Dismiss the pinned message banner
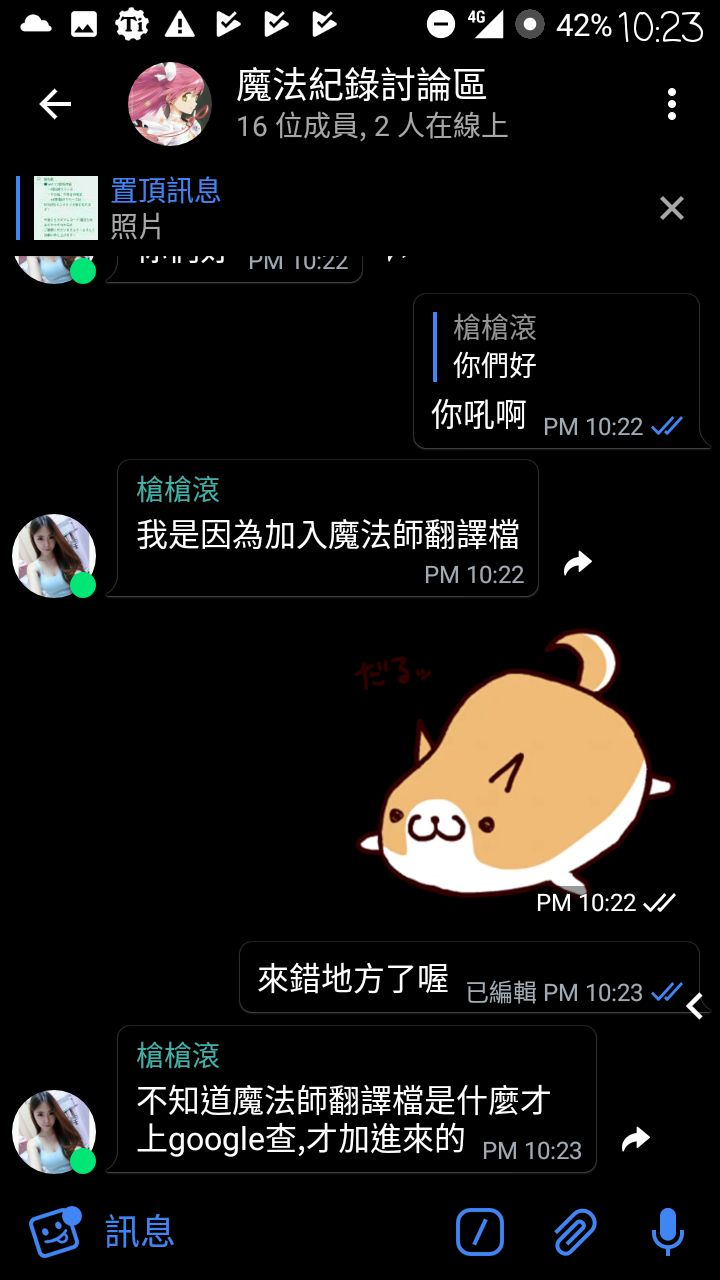 [x=671, y=208]
